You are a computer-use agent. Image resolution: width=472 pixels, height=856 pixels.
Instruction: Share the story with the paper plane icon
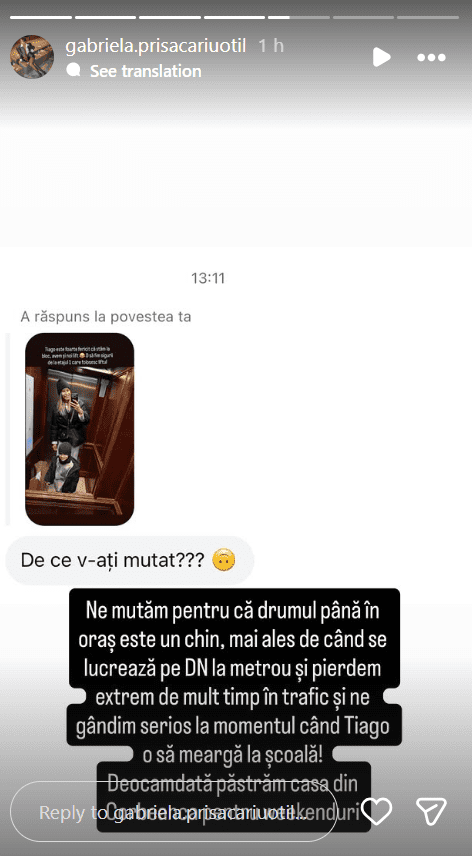[432, 811]
